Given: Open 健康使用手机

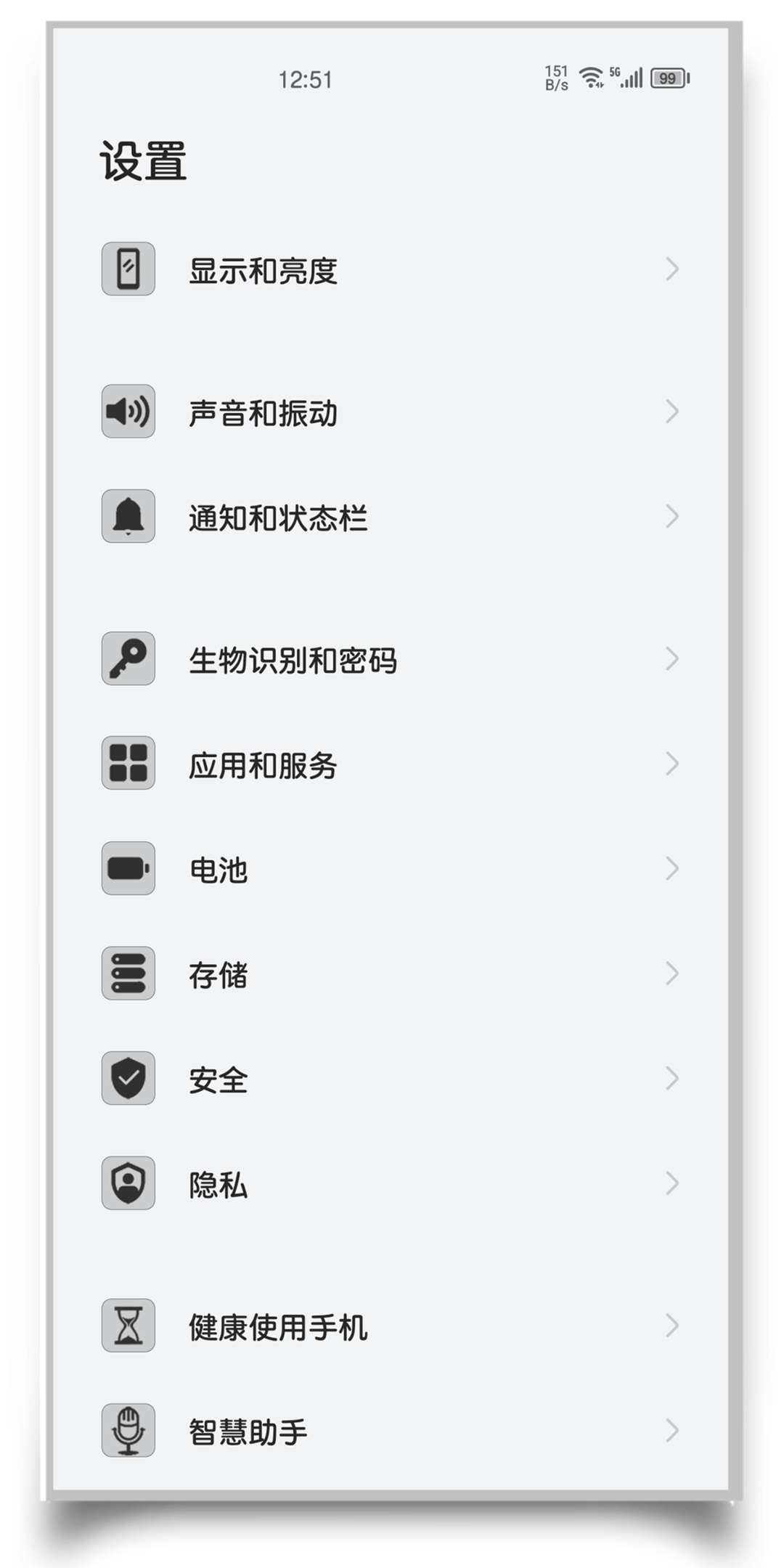Looking at the screenshot, I should point(391,1326).
